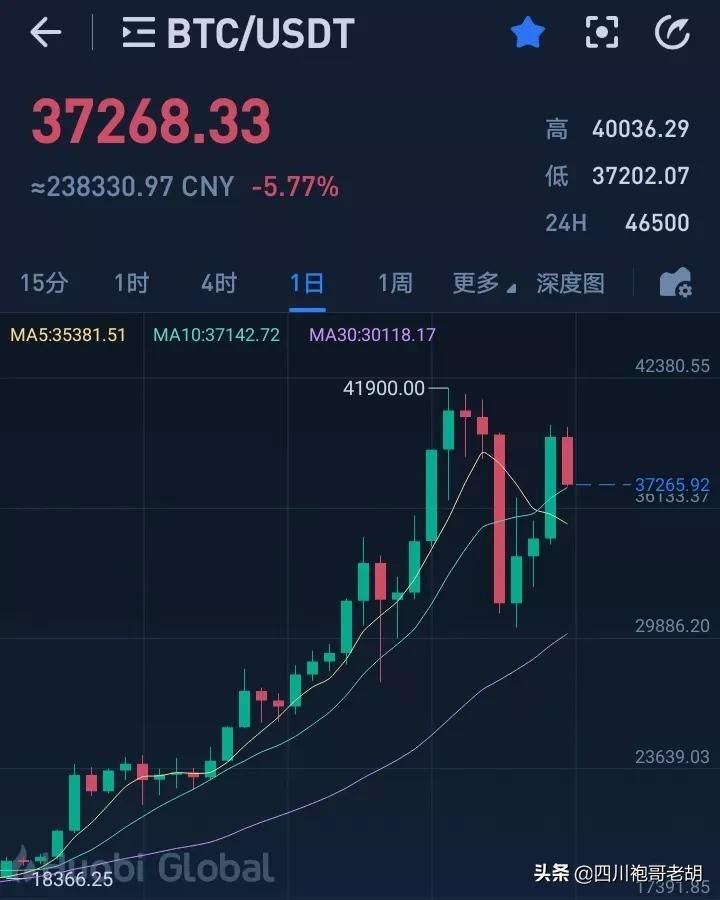The height and width of the screenshot is (900, 720).
Task: Open the fullscreen chart view
Action: click(x=601, y=33)
